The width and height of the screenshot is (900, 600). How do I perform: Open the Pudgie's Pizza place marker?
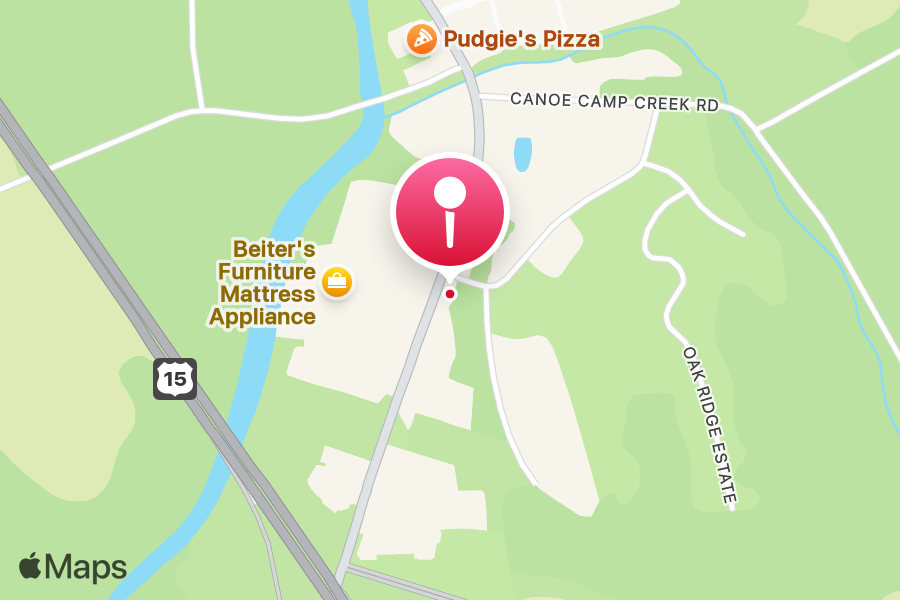pyautogui.click(x=422, y=40)
